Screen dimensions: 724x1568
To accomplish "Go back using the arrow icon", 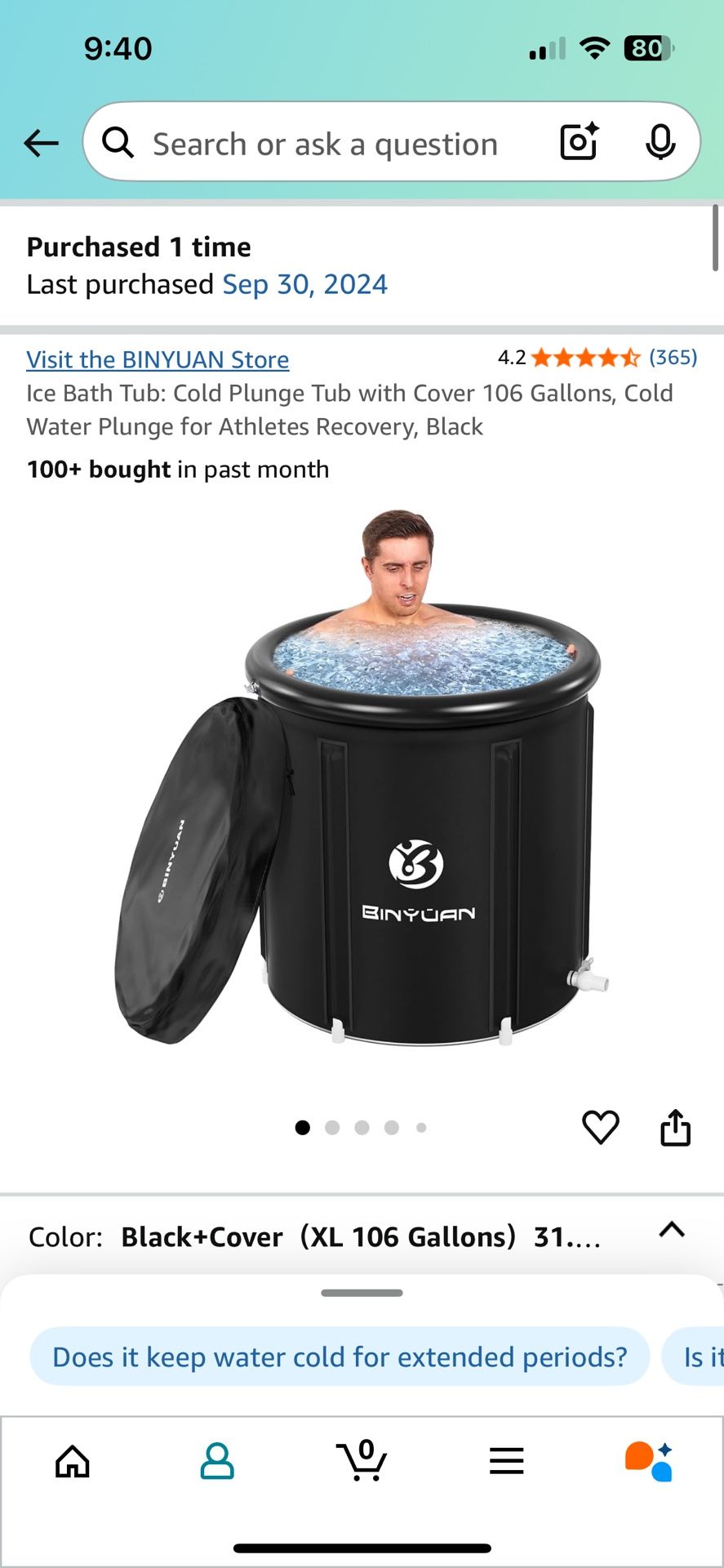I will click(x=41, y=144).
